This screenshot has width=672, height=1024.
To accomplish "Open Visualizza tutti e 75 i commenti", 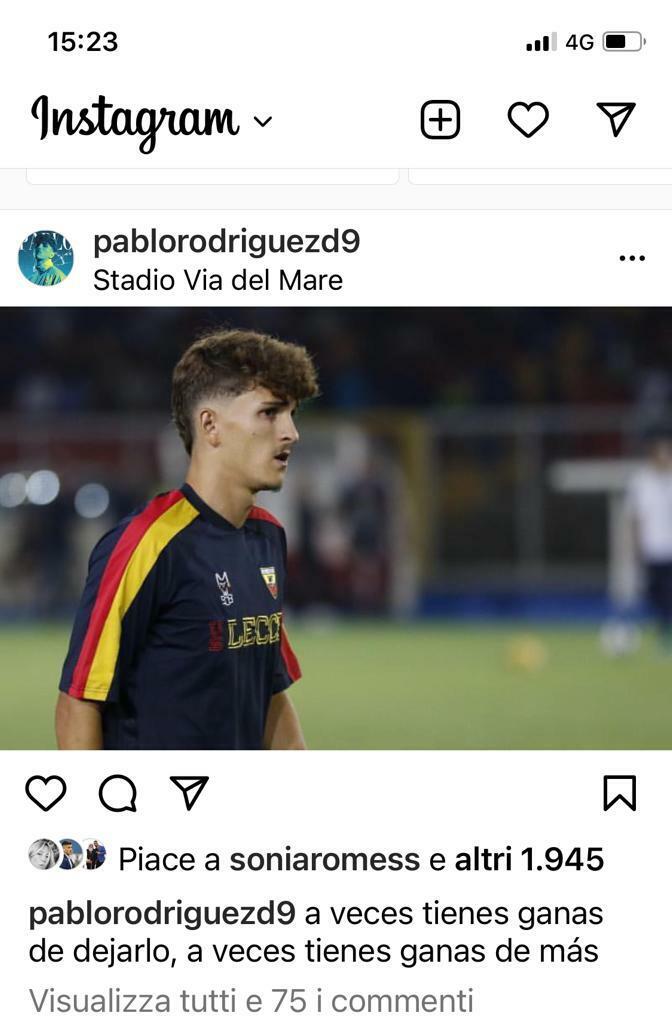I will [250, 1000].
